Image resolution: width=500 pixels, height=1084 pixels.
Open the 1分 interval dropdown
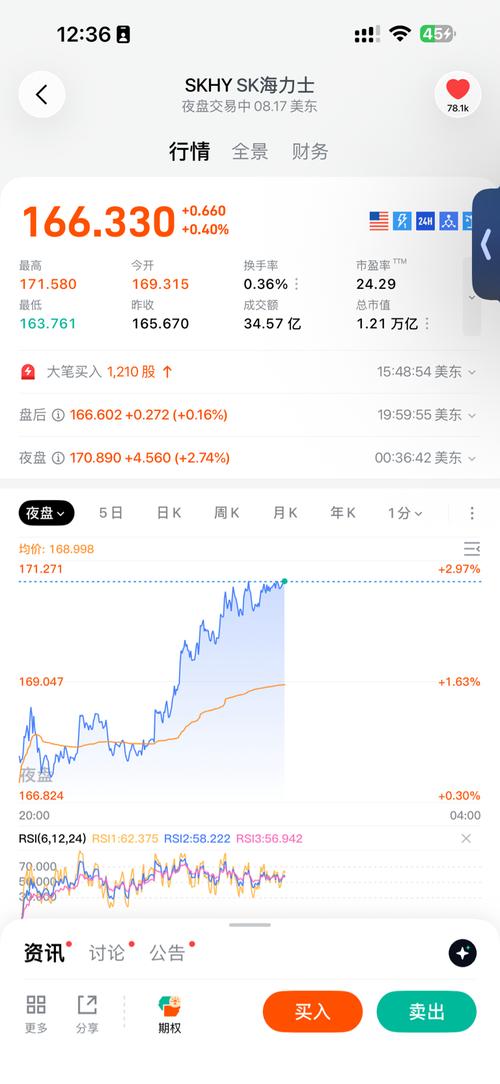click(x=405, y=513)
